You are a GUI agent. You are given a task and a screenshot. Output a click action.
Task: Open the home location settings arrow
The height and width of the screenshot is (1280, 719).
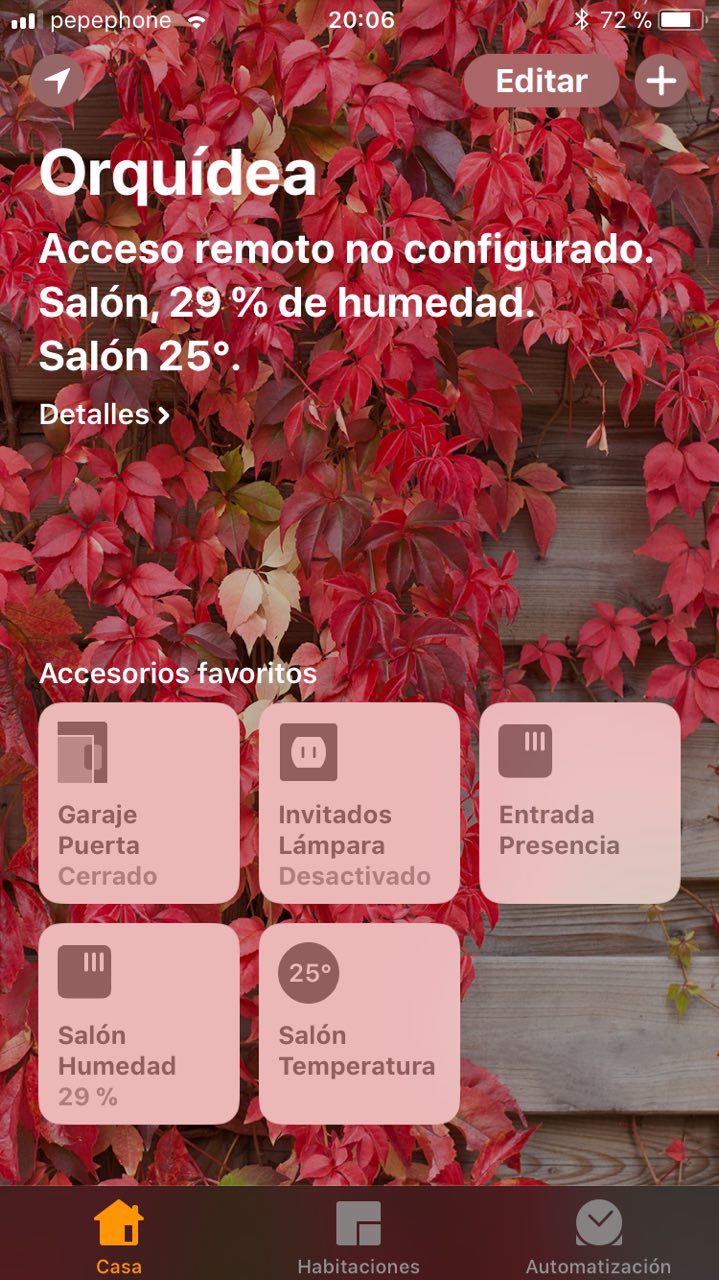(58, 81)
